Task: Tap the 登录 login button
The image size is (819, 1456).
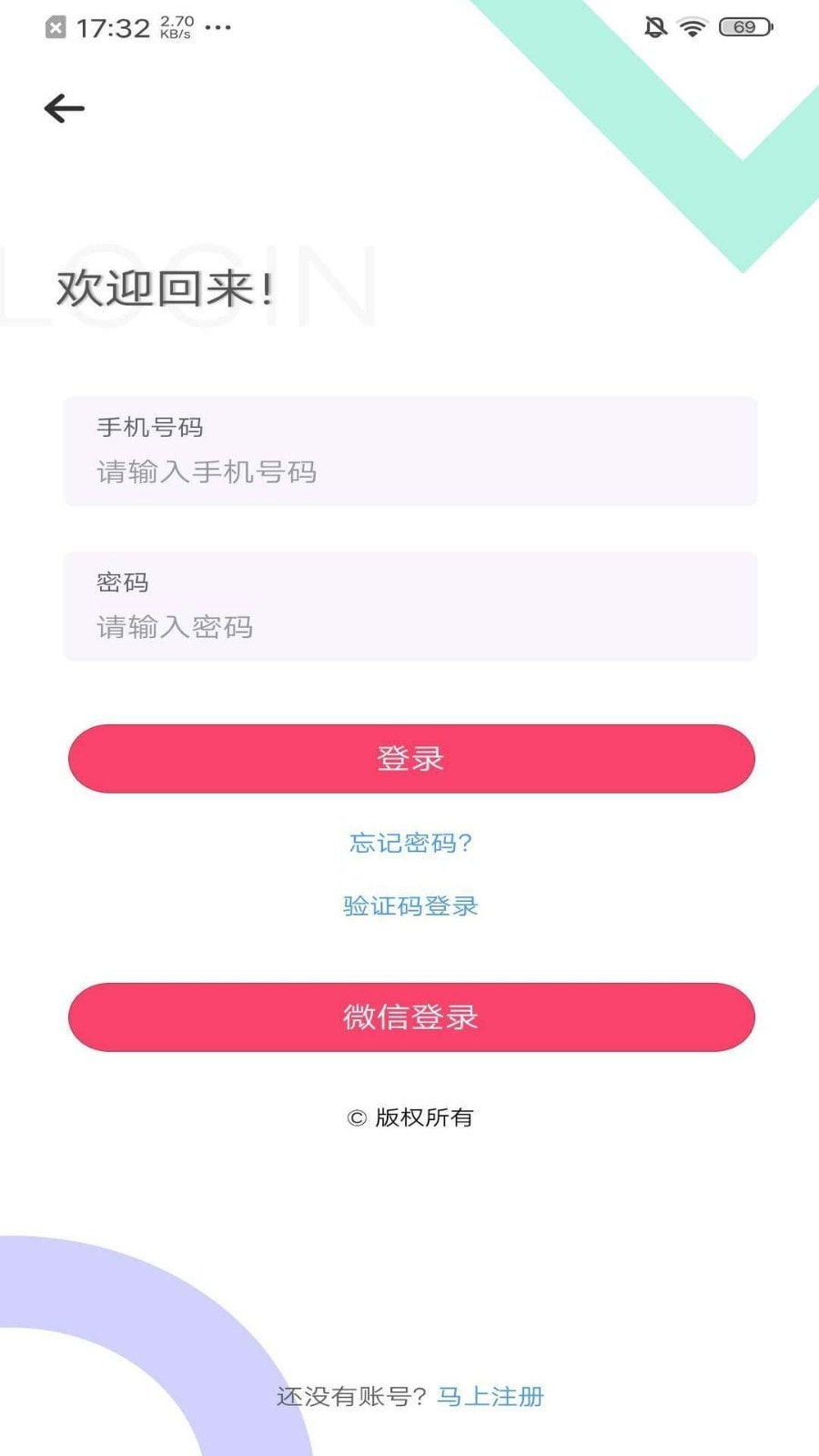Action: click(411, 758)
